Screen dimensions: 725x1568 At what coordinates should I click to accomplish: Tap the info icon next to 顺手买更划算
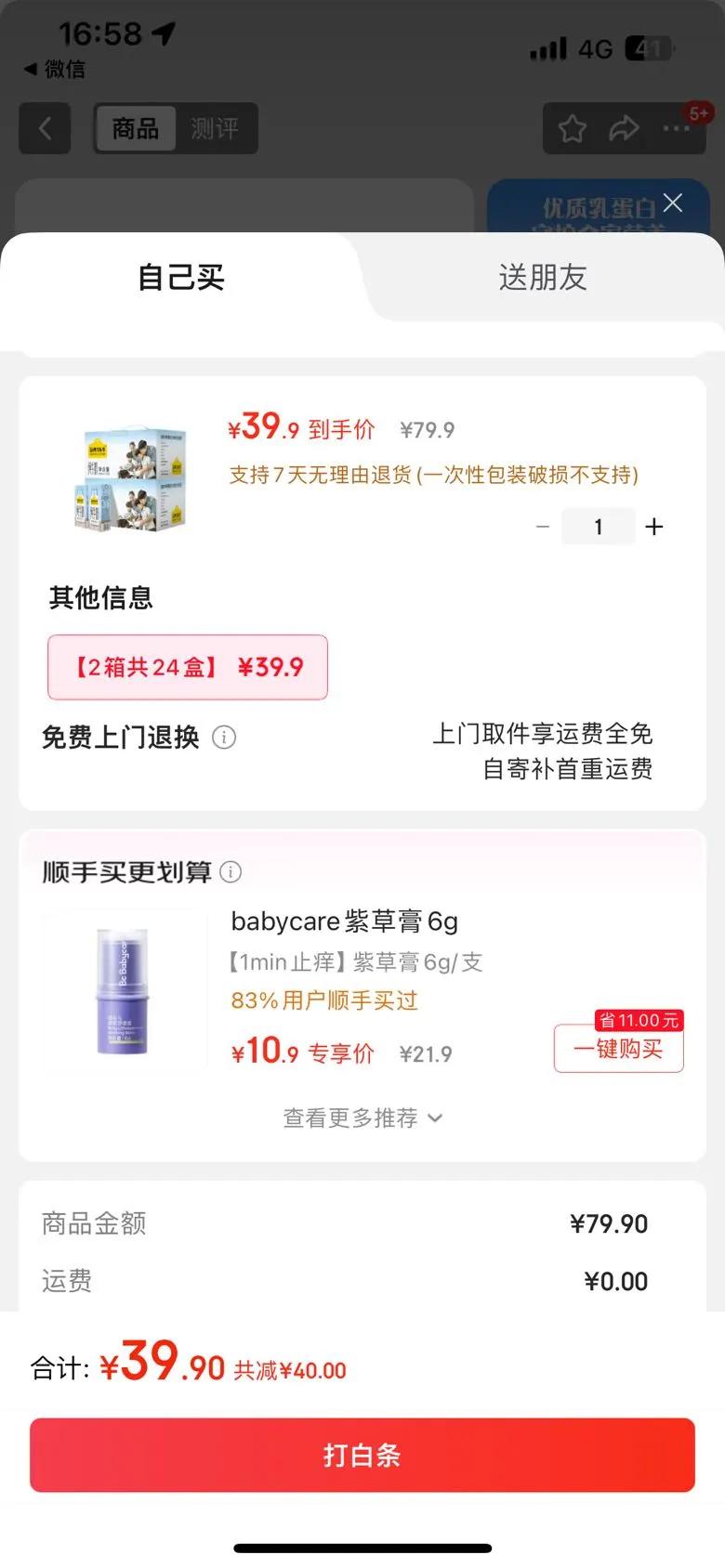click(231, 872)
